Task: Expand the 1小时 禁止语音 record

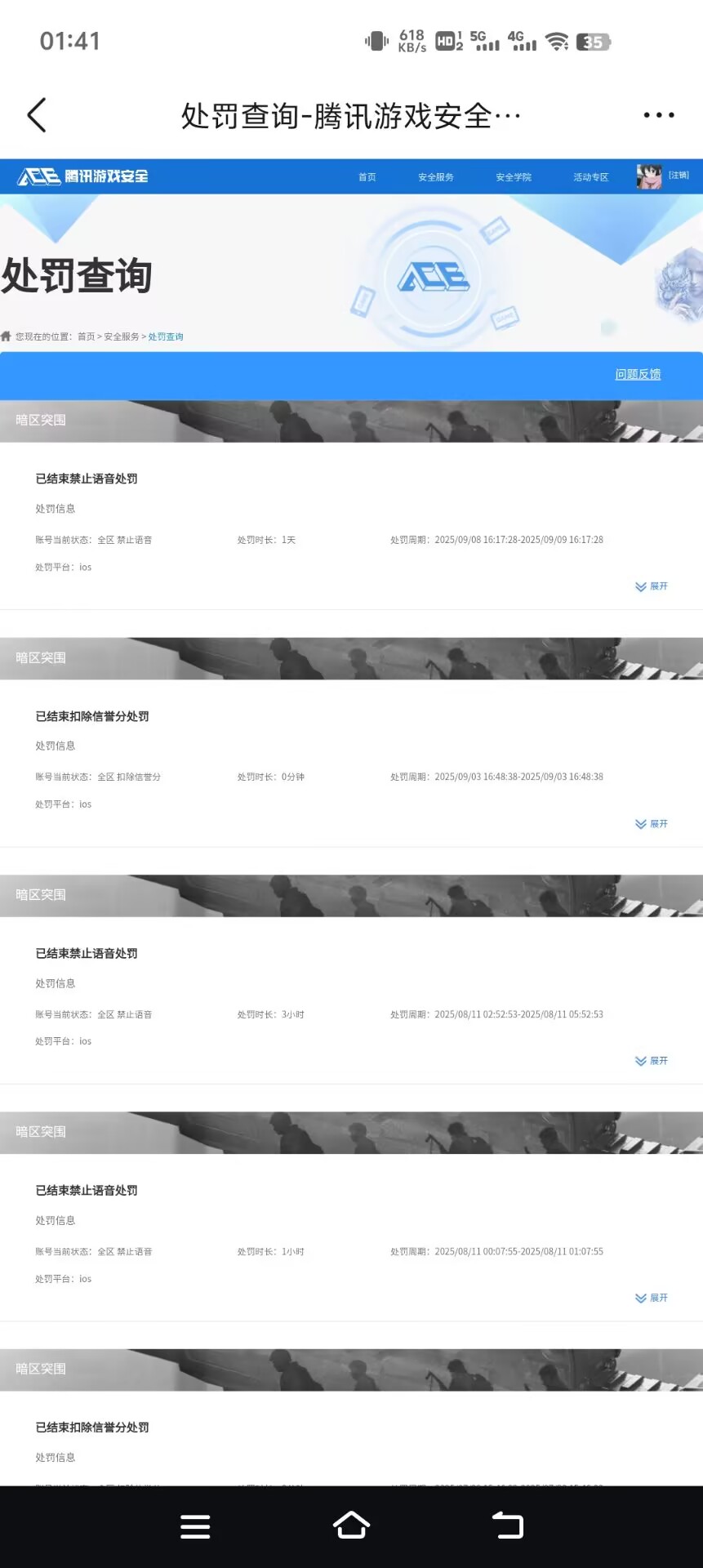Action: click(652, 1298)
